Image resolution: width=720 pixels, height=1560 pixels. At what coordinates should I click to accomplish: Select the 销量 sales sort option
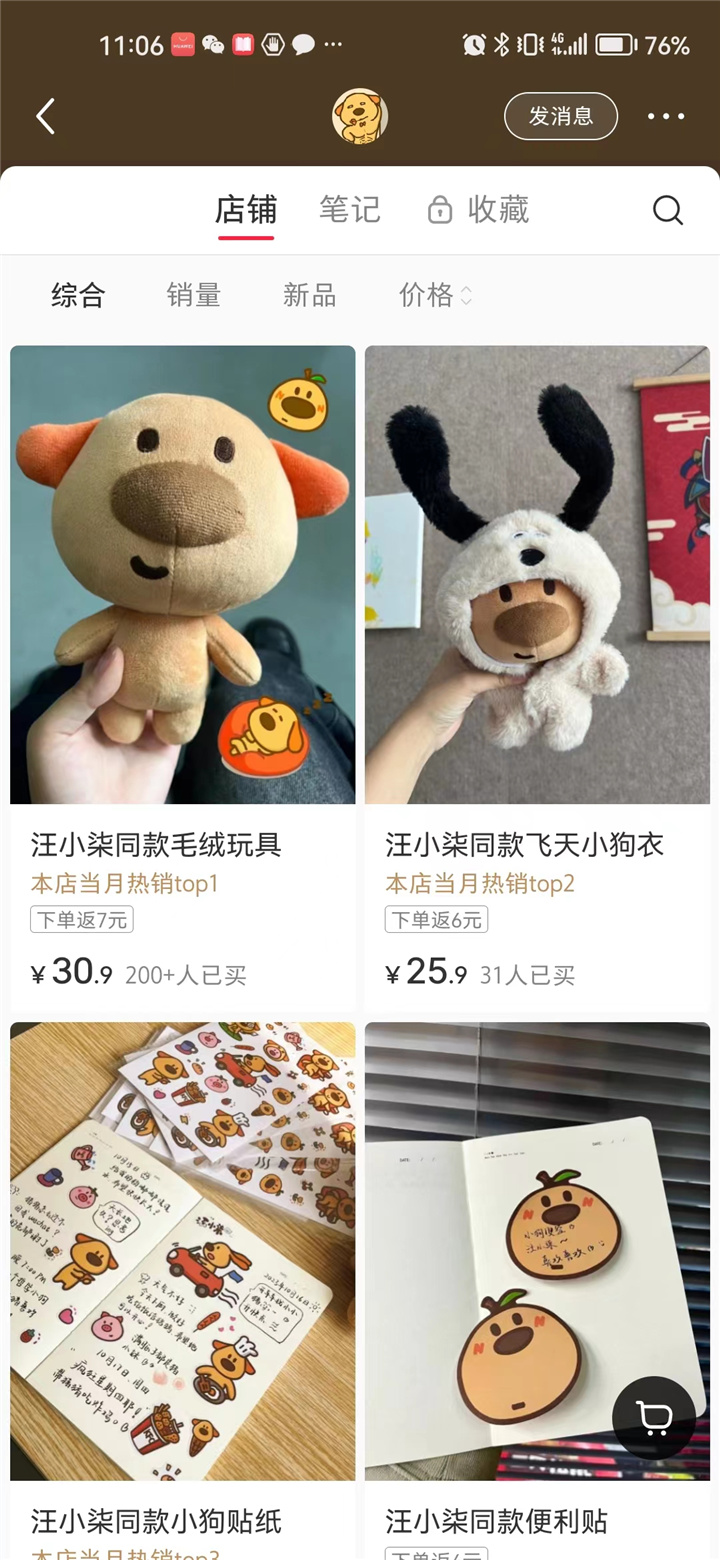[193, 295]
